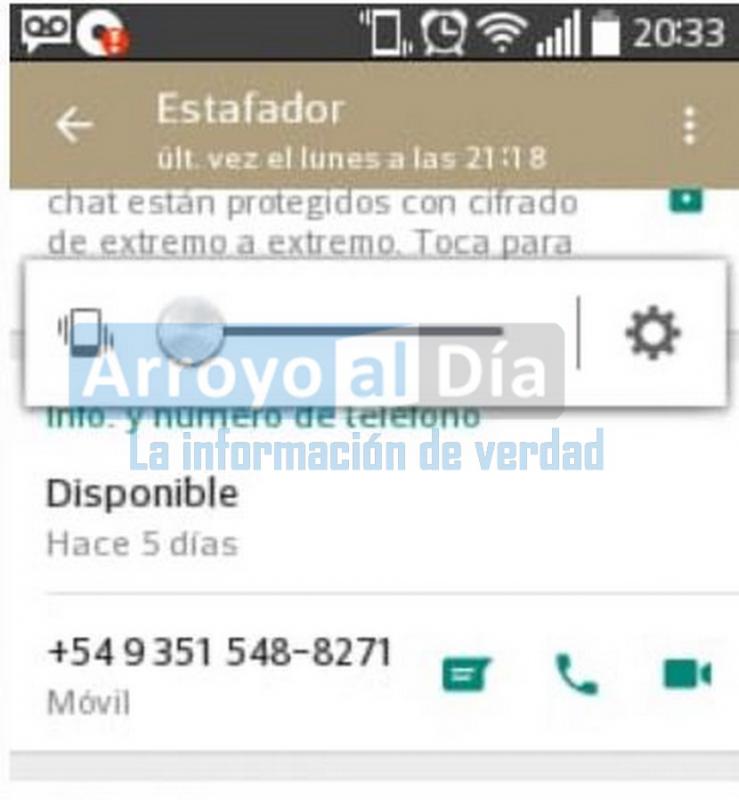Image resolution: width=739 pixels, height=800 pixels.
Task: Go back from Estafador contact info
Action: coord(73,125)
